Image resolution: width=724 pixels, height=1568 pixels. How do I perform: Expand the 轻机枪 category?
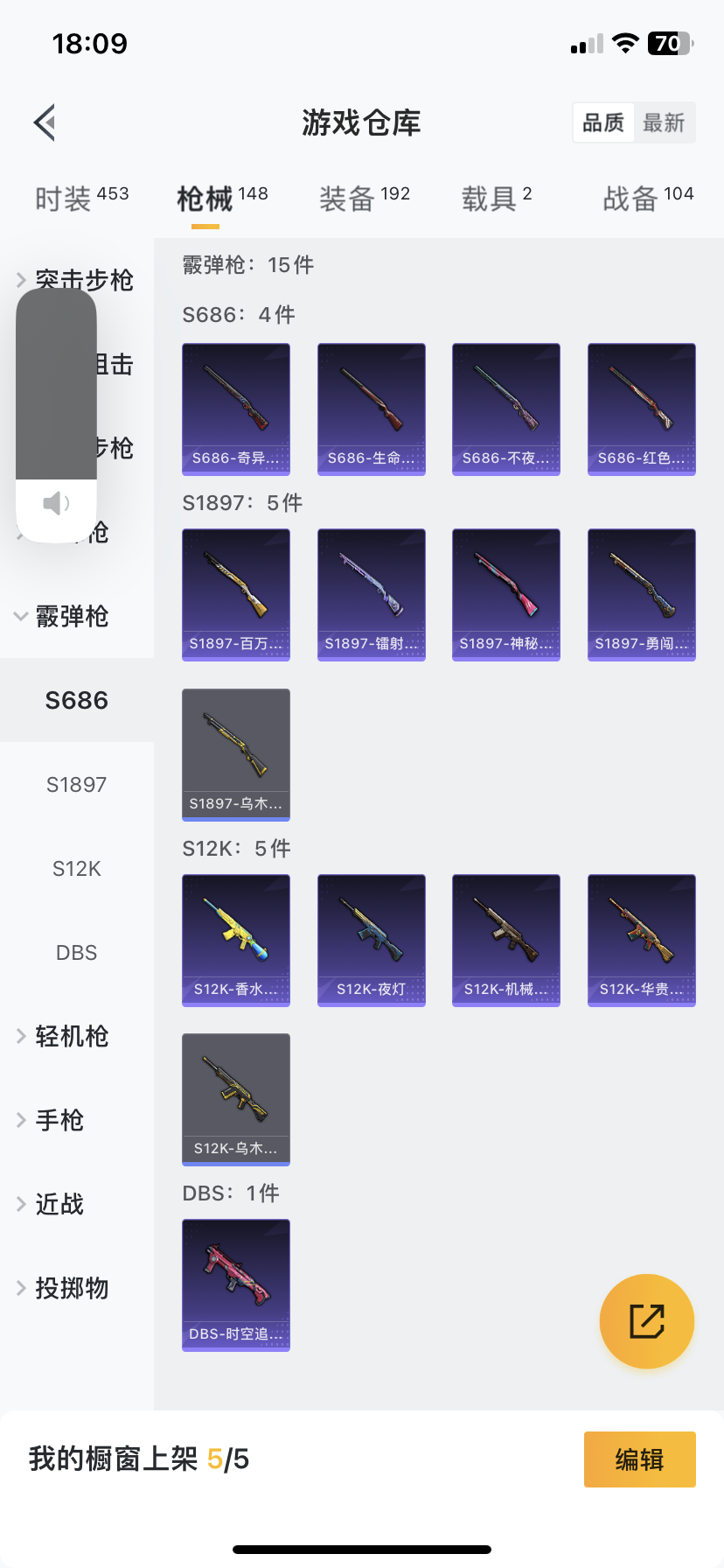coord(72,1036)
